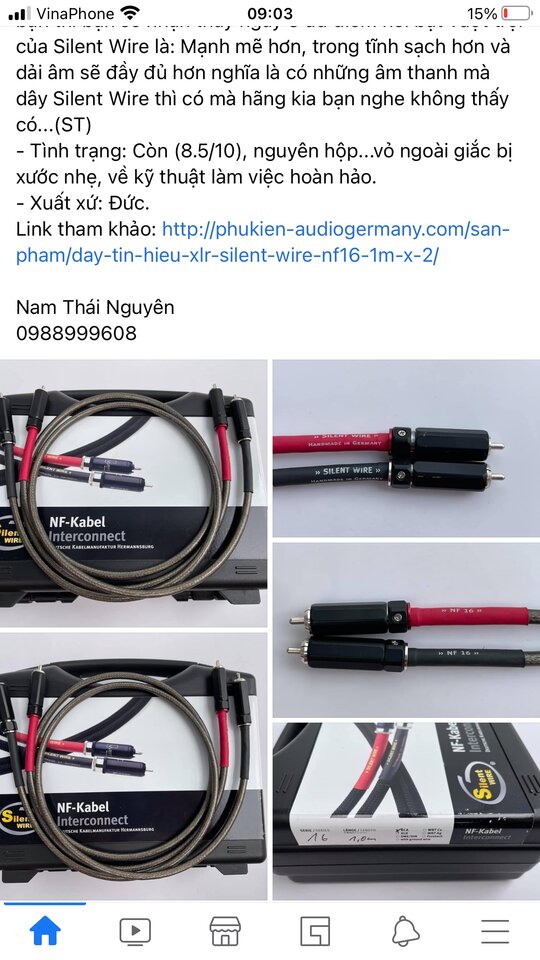The height and width of the screenshot is (960, 540).
Task: Open photo of Silent Wire RCA plugs
Action: pos(407,448)
